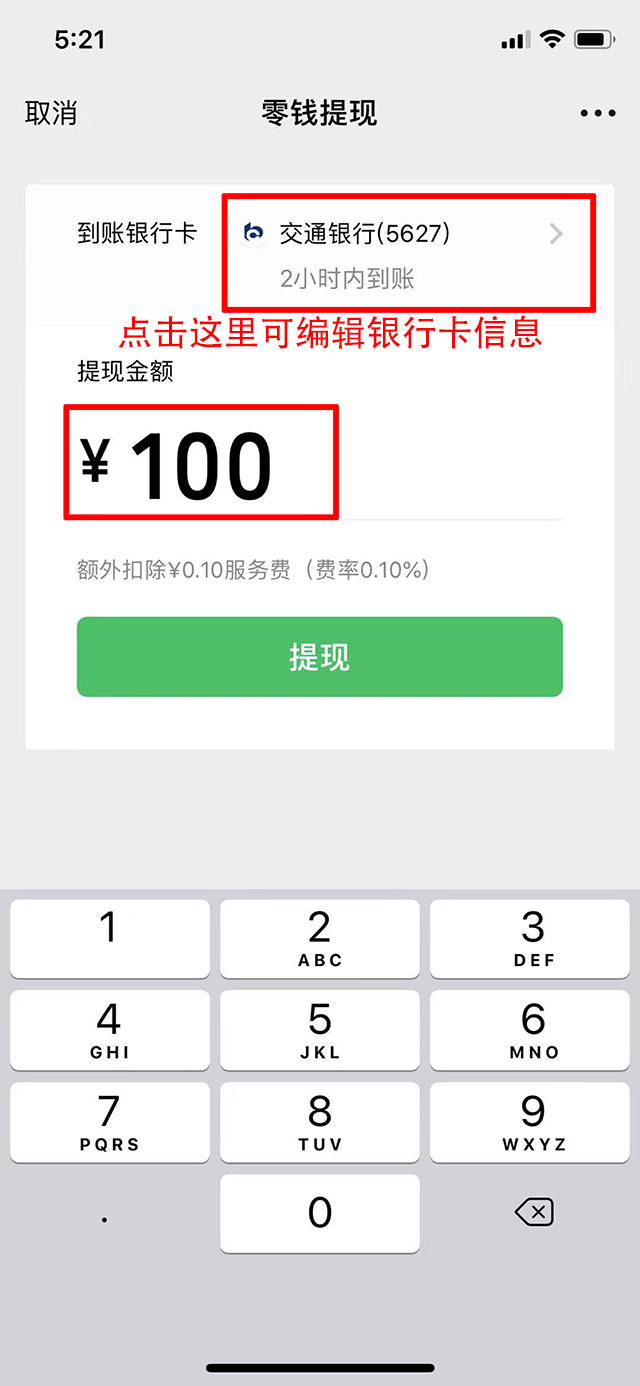Type digit 1 on the keypad

coord(110,938)
